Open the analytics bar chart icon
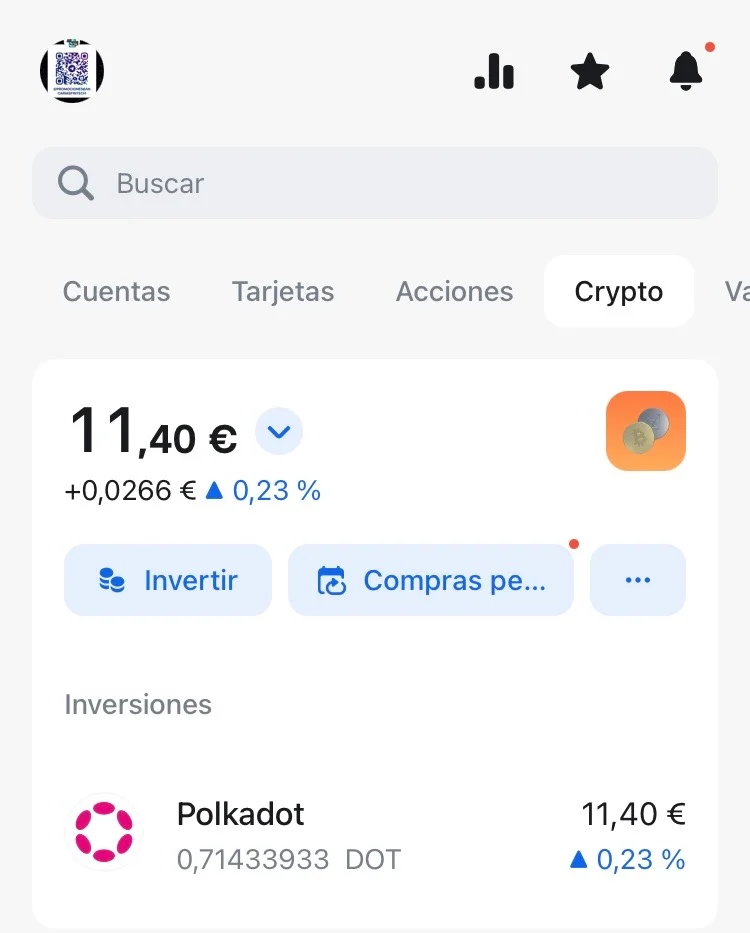This screenshot has height=933, width=750. 494,71
